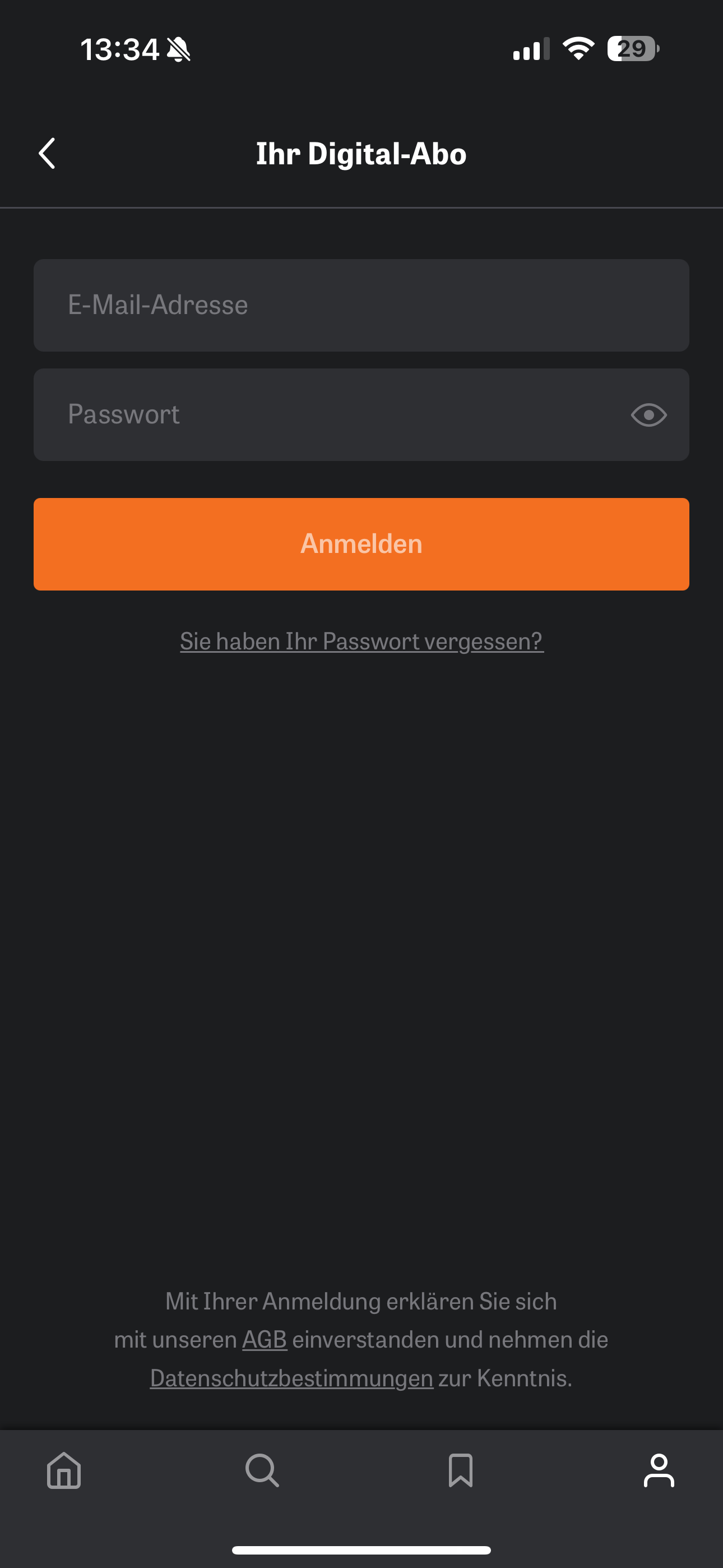Focus the E-Mail-Adresse field

(361, 305)
